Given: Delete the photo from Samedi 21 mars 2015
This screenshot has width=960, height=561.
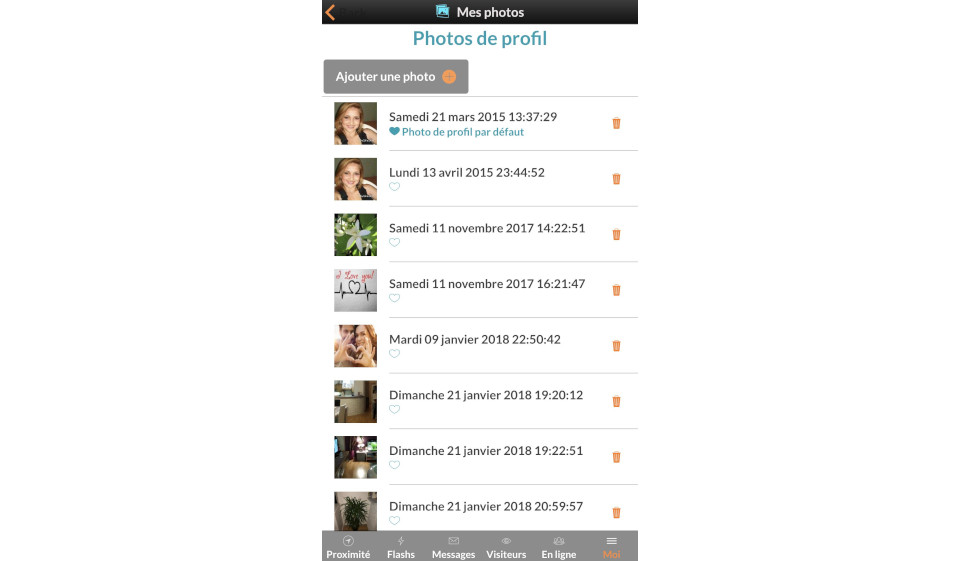Looking at the screenshot, I should 616,124.
